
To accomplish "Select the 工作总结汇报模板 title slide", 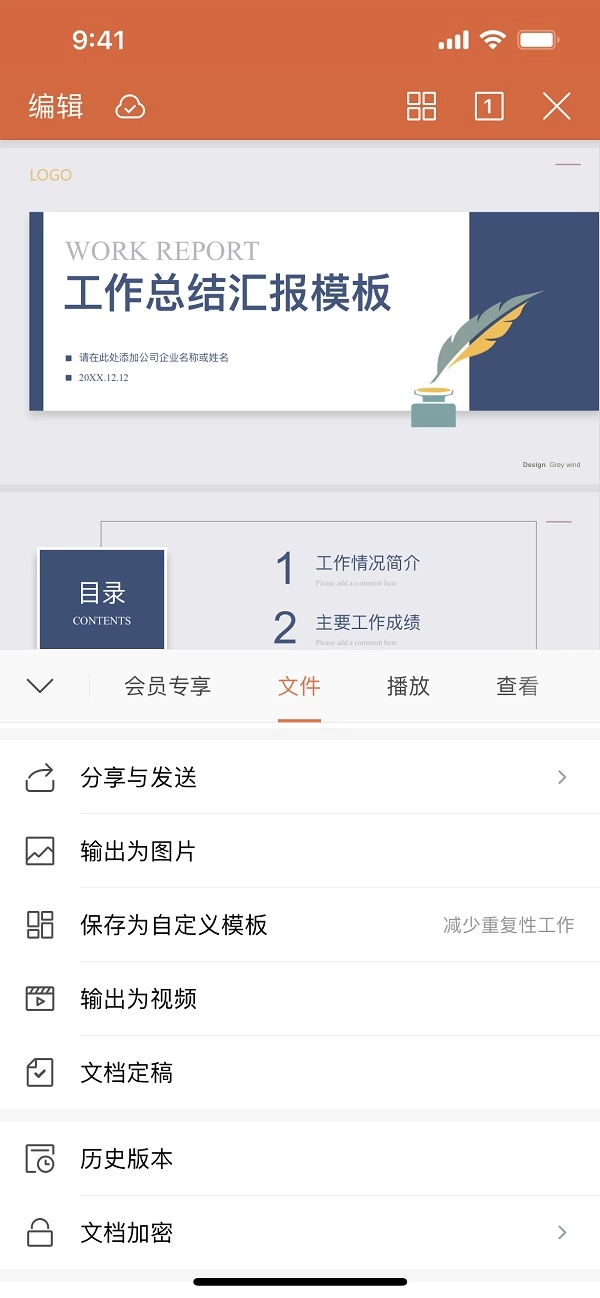I will (x=300, y=315).
